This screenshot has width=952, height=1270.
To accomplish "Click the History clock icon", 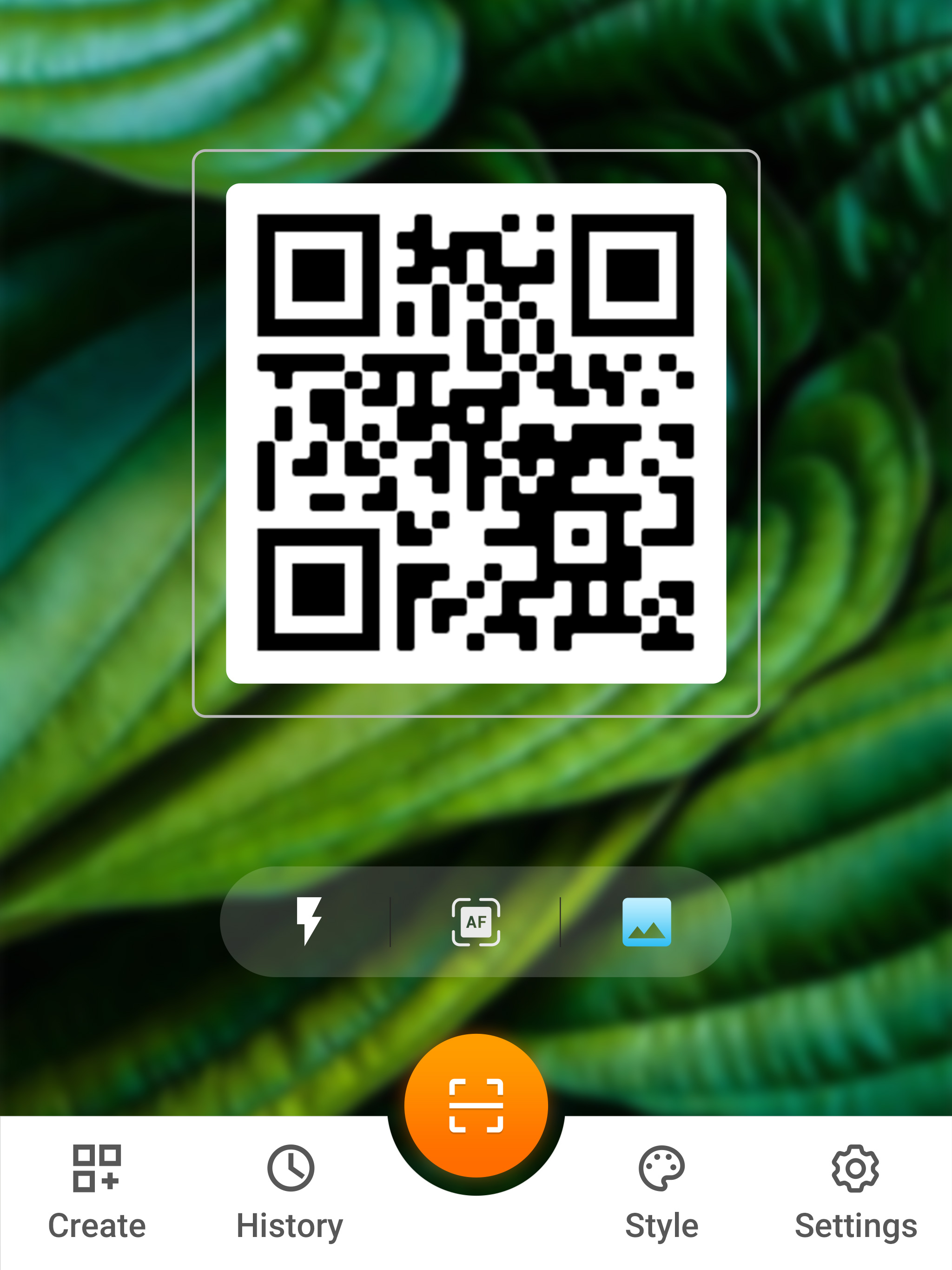I will pyautogui.click(x=291, y=1167).
